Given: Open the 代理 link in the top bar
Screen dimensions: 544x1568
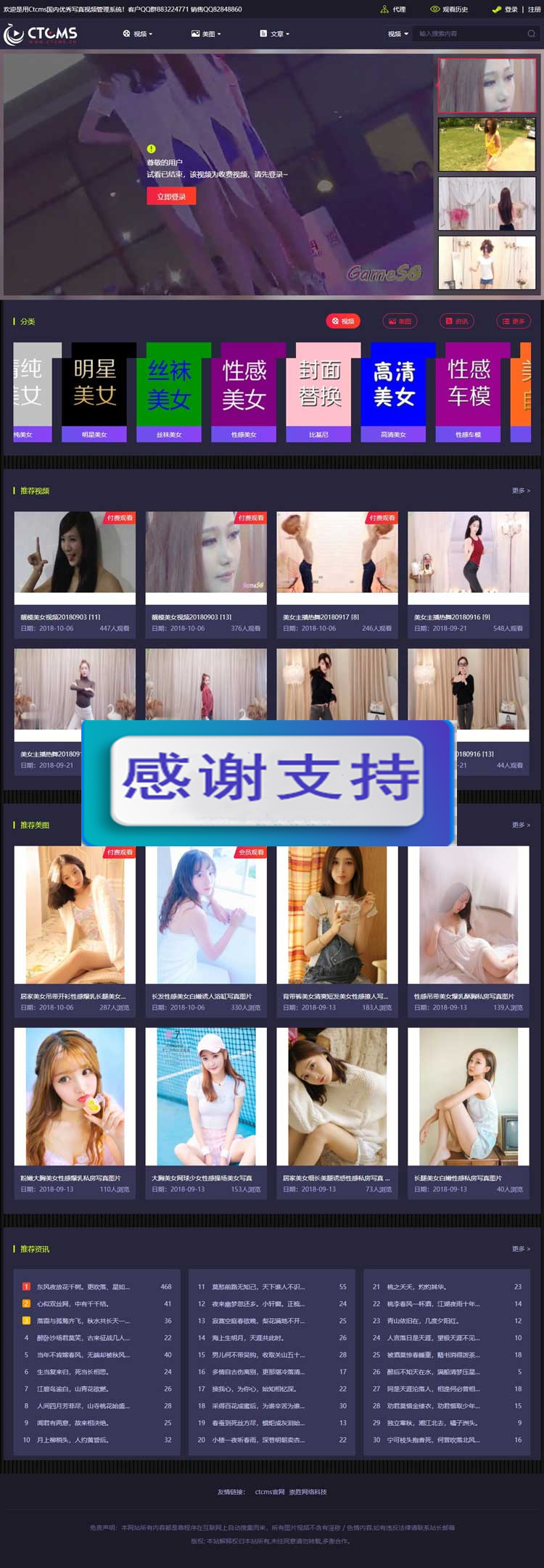Looking at the screenshot, I should click(394, 9).
